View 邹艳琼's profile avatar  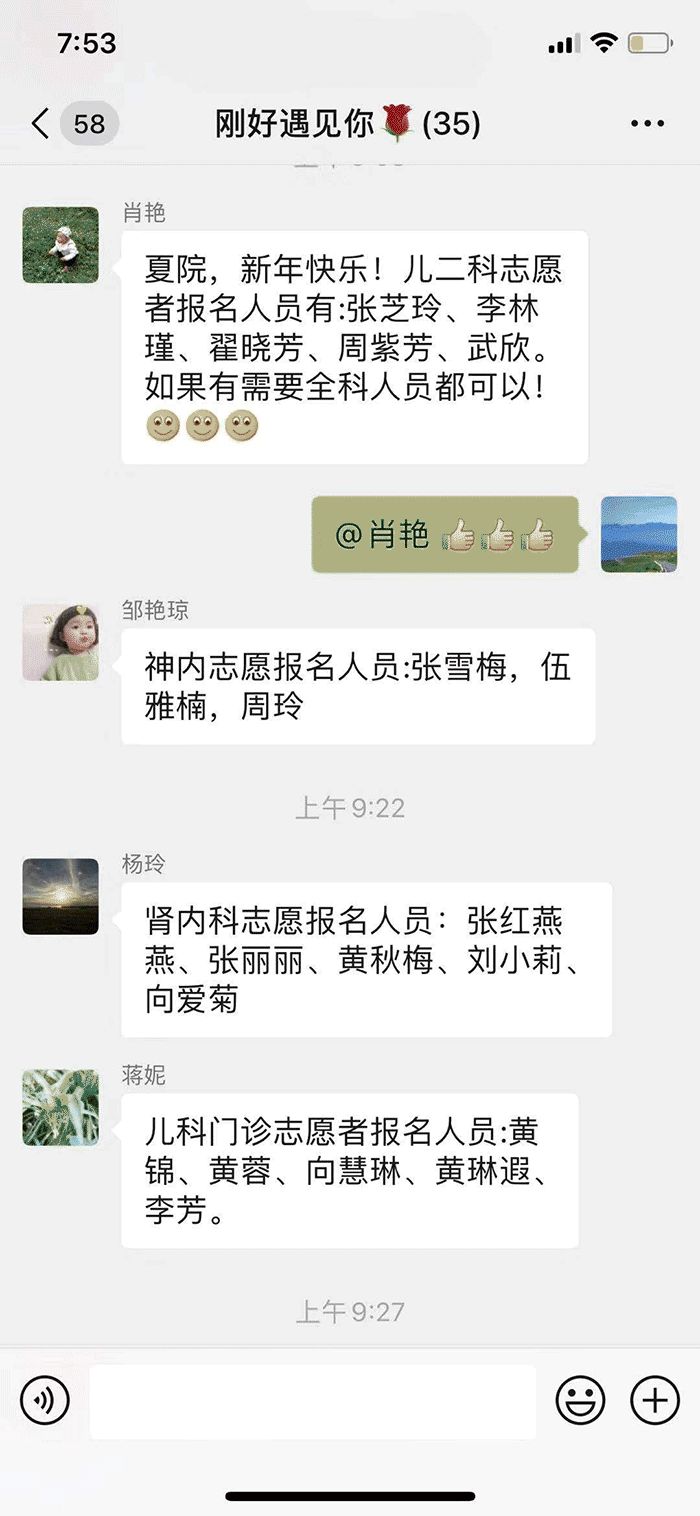(x=61, y=642)
